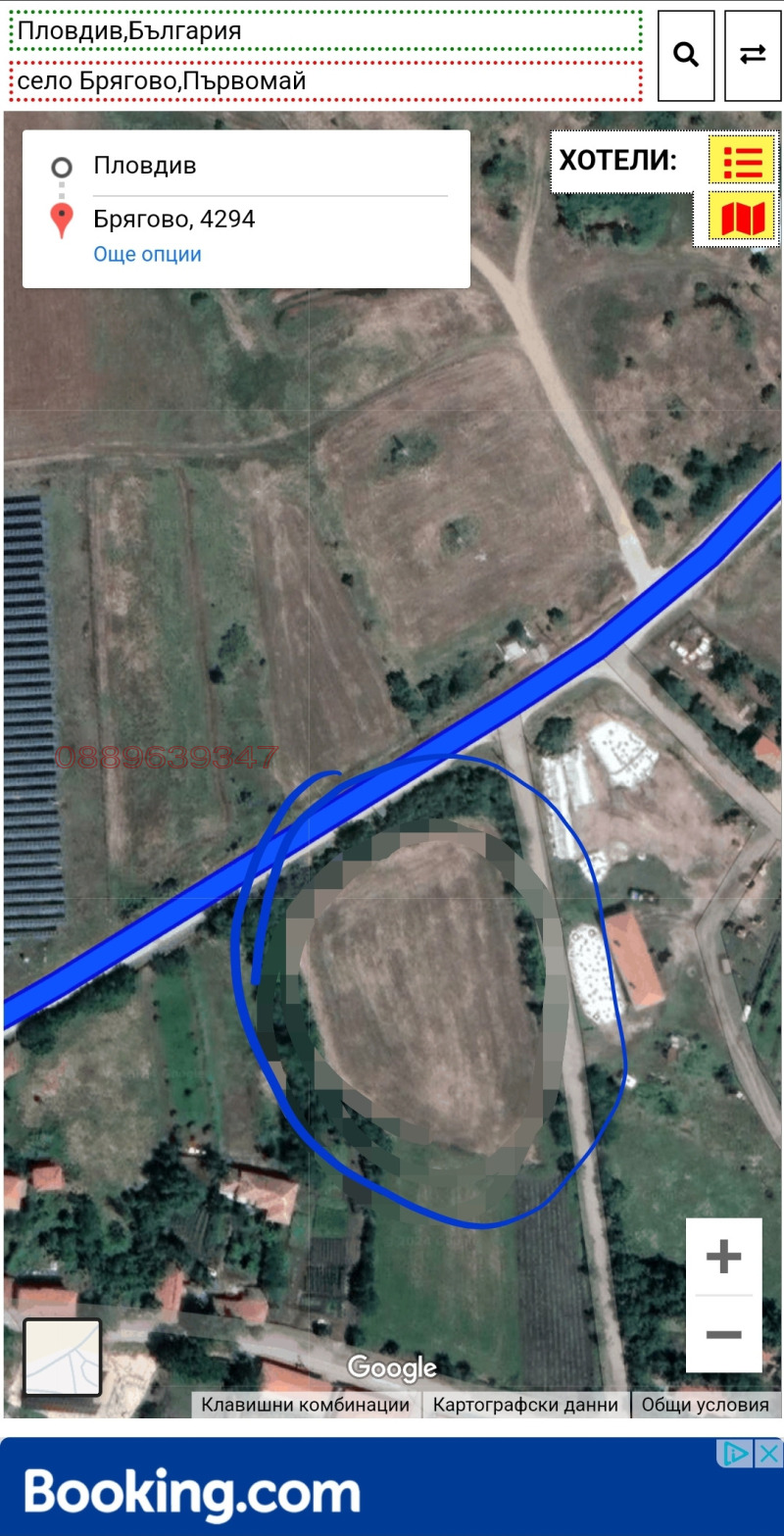
Task: Open Клавишни комбинации
Action: click(x=305, y=1405)
